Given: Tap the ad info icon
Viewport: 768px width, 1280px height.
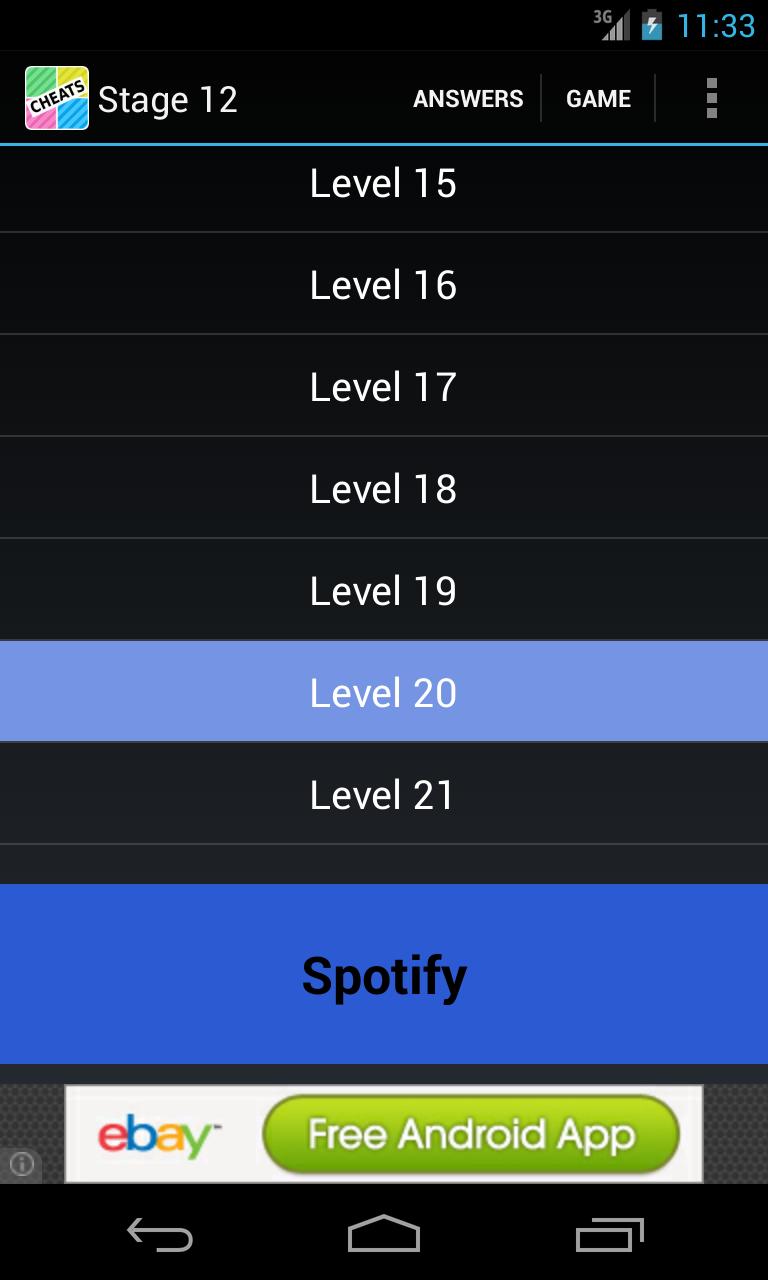Looking at the screenshot, I should pyautogui.click(x=22, y=1163).
